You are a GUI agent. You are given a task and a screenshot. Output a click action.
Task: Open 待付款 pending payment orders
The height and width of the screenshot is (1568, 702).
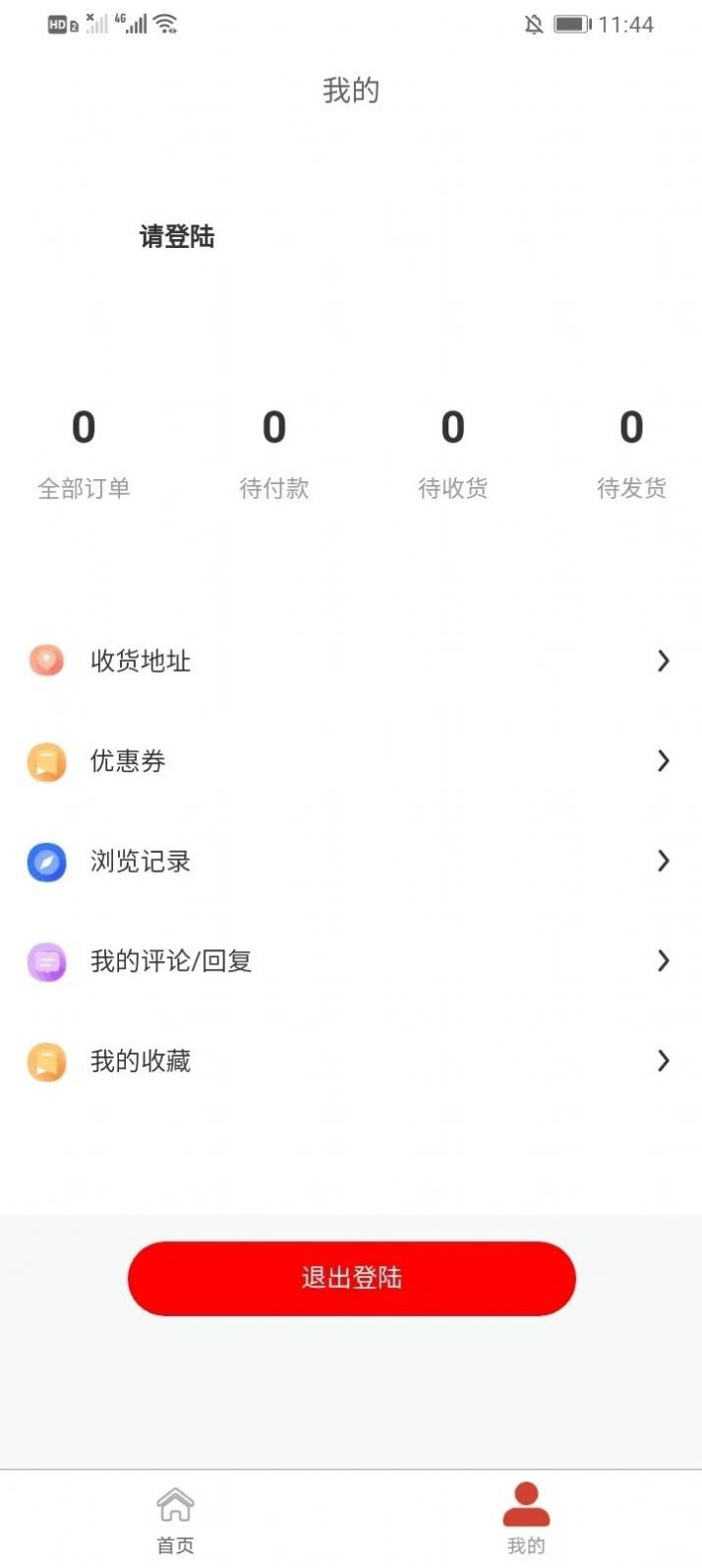[274, 453]
